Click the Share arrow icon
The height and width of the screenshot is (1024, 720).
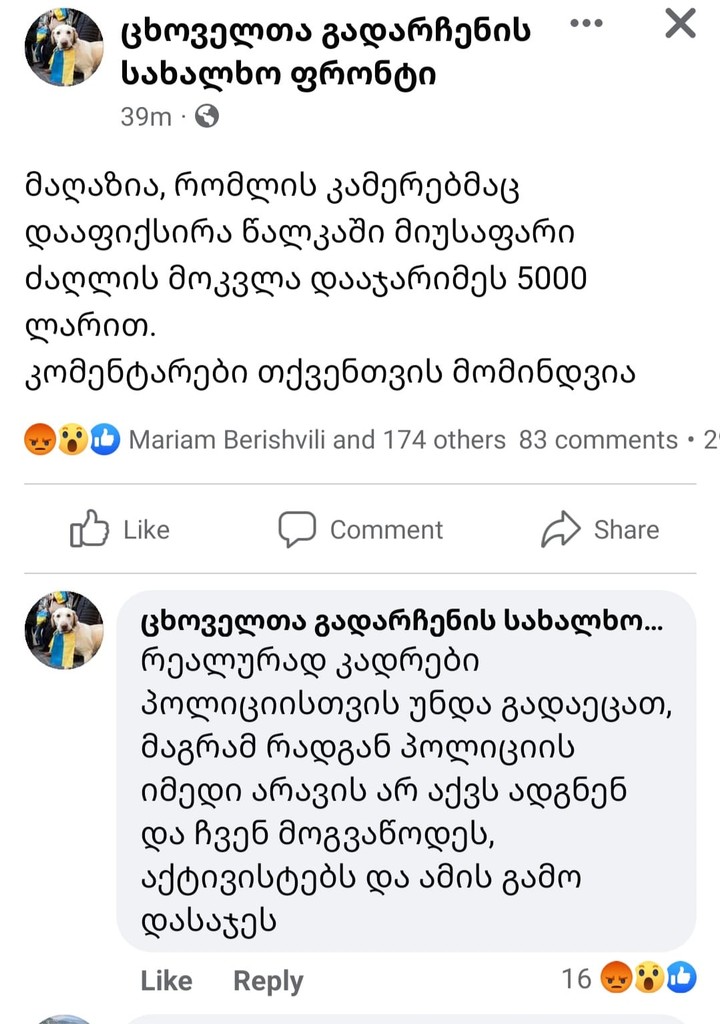click(x=563, y=529)
